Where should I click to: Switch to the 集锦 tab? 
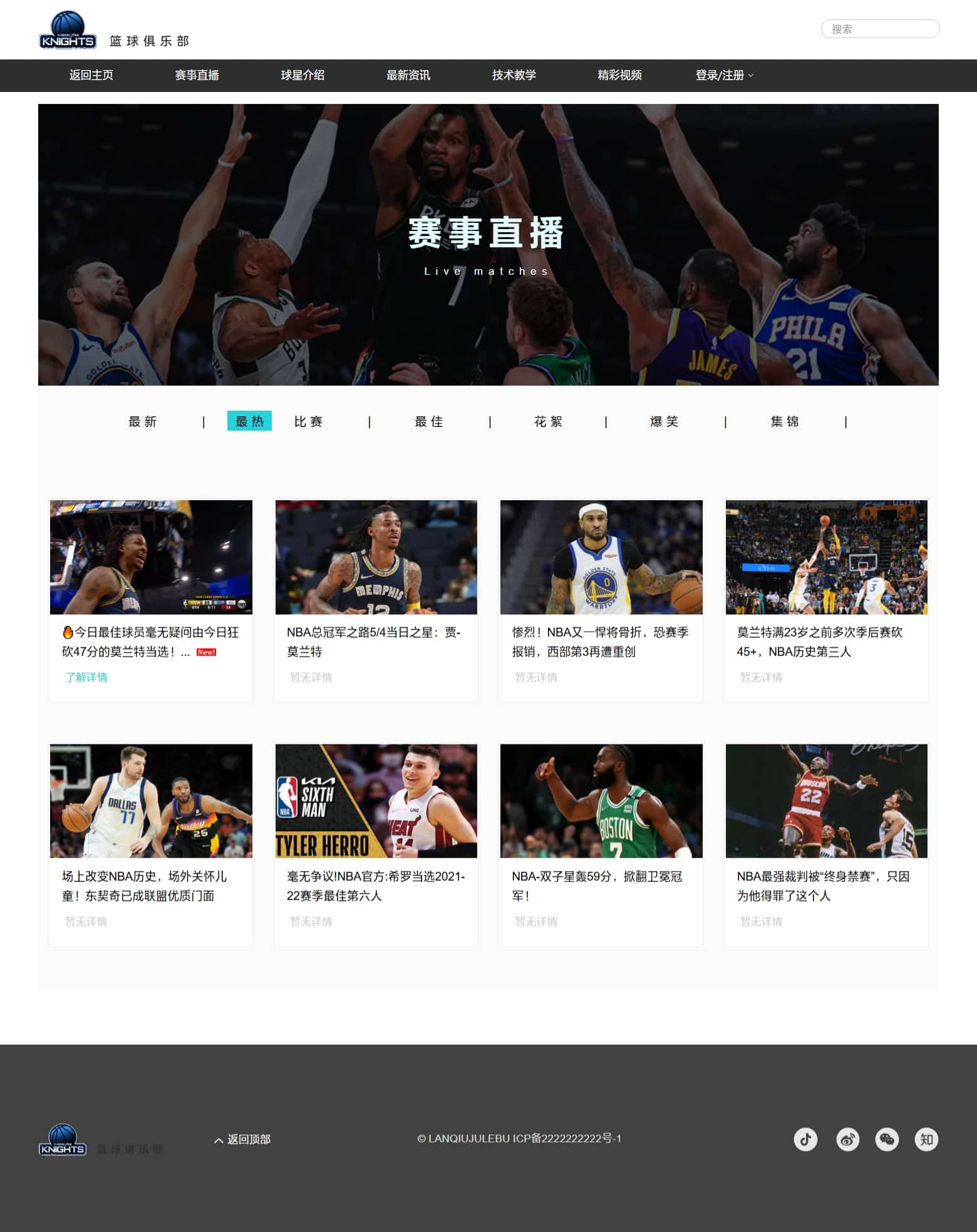coord(785,421)
